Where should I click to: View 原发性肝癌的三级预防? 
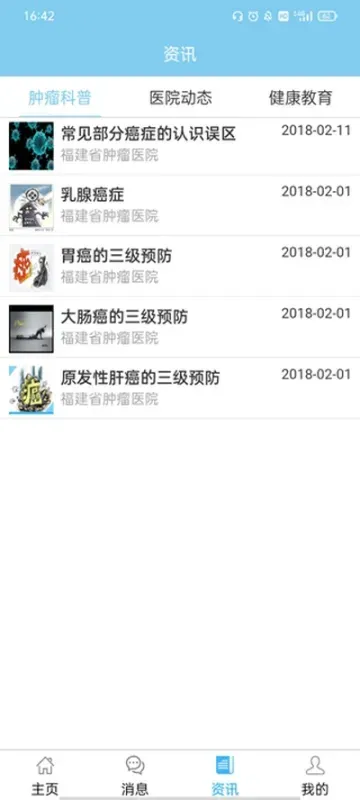[x=180, y=388]
